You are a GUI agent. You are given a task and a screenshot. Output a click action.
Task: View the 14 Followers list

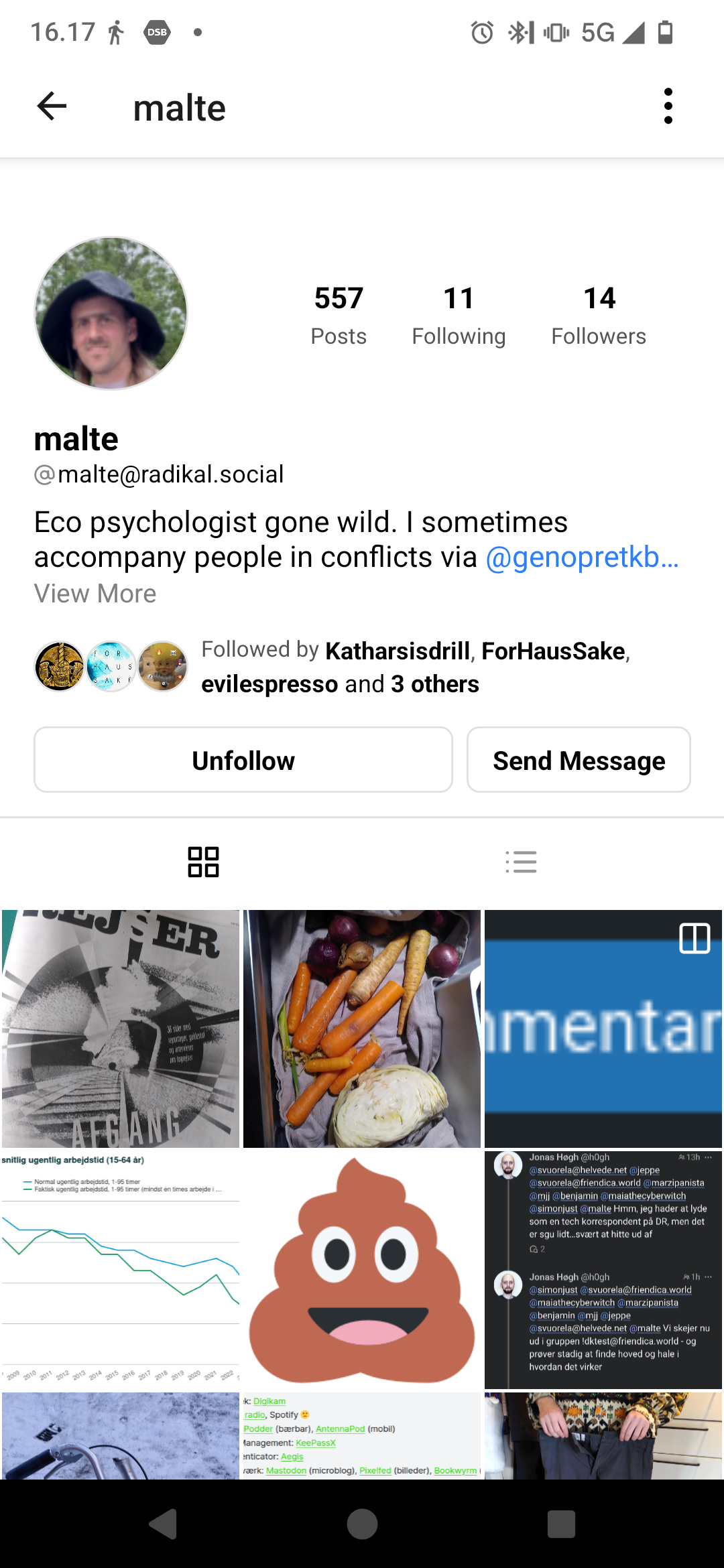[x=599, y=316]
